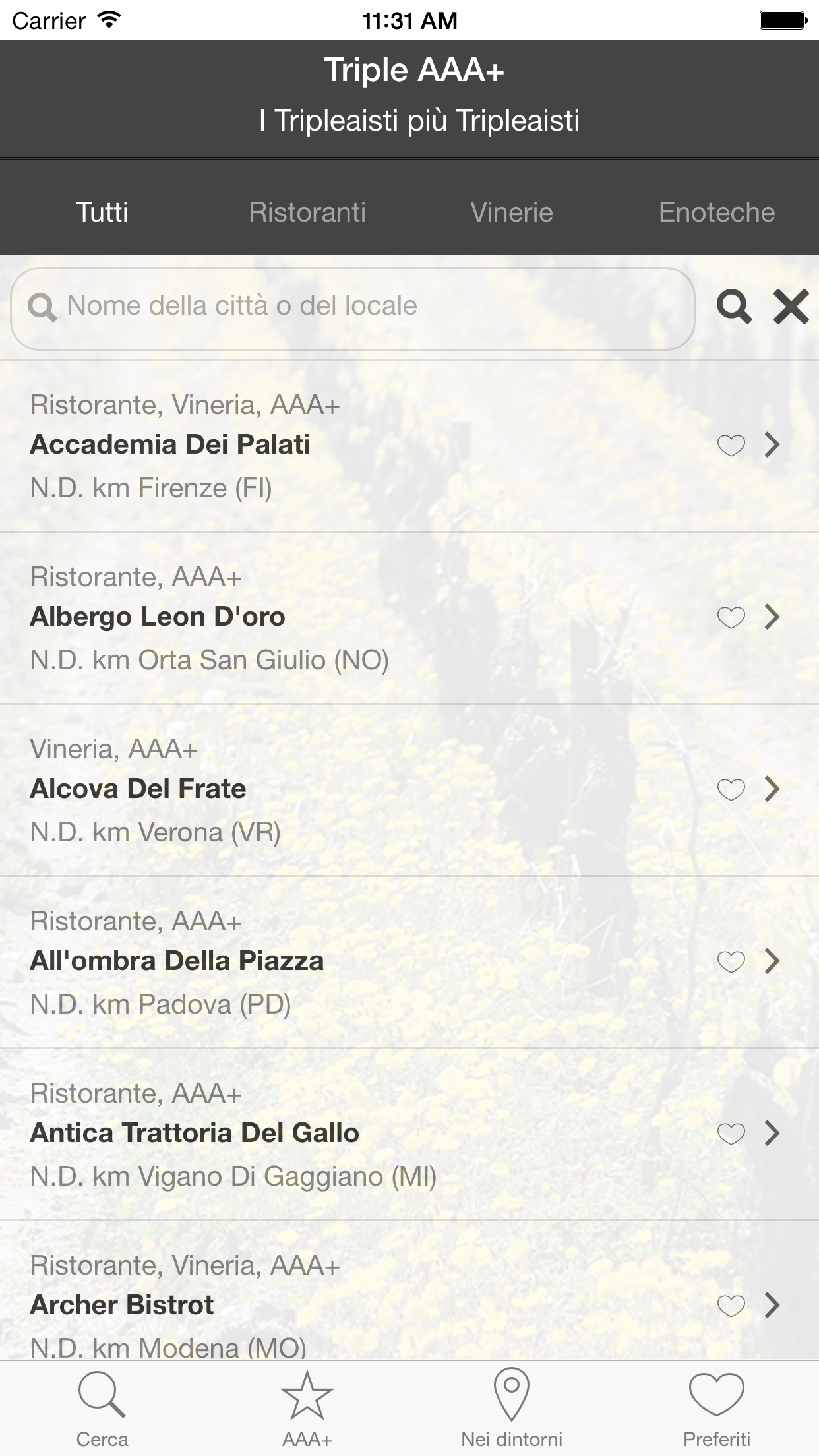Tap the heart next to Accademia Dei Palati
The width and height of the screenshot is (819, 1456).
pos(731,446)
